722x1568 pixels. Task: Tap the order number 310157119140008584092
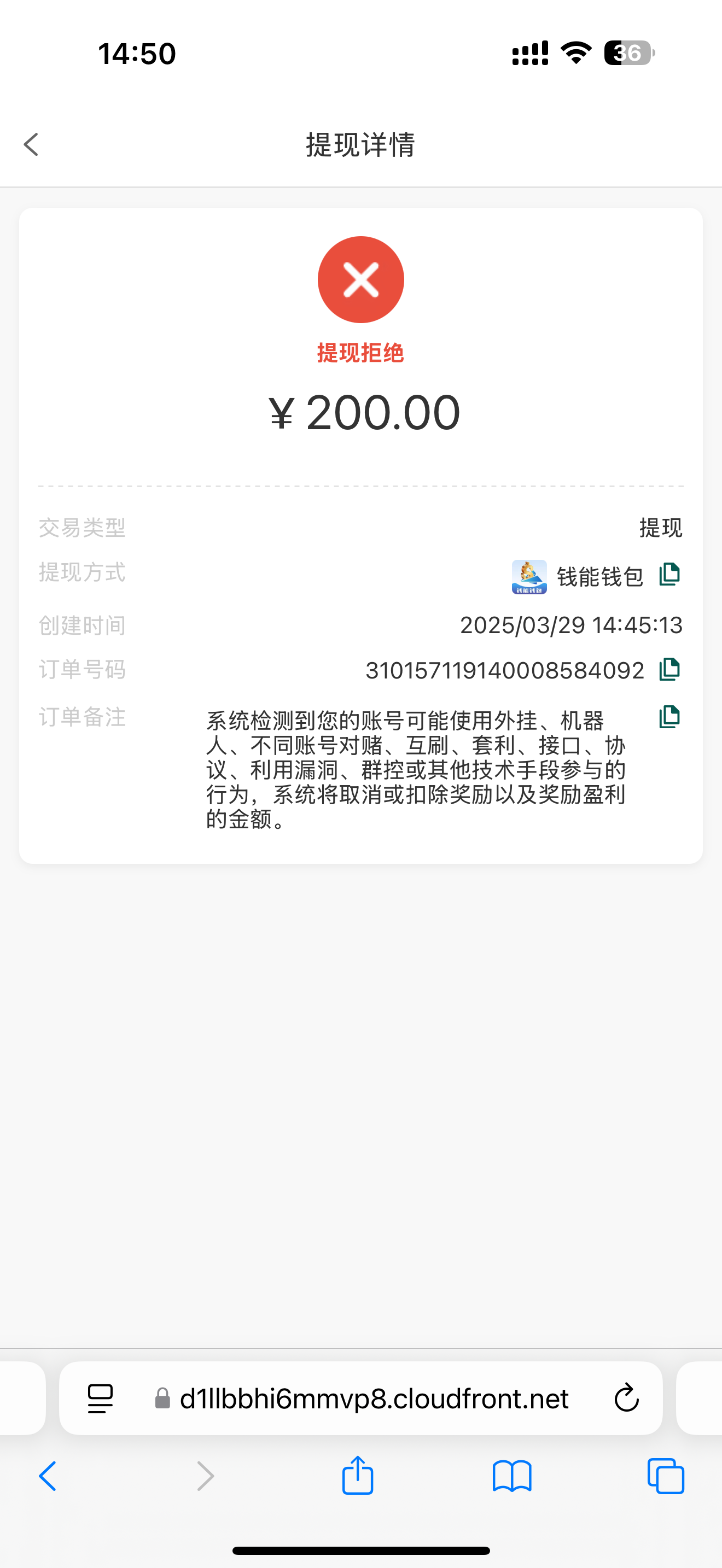tap(505, 669)
